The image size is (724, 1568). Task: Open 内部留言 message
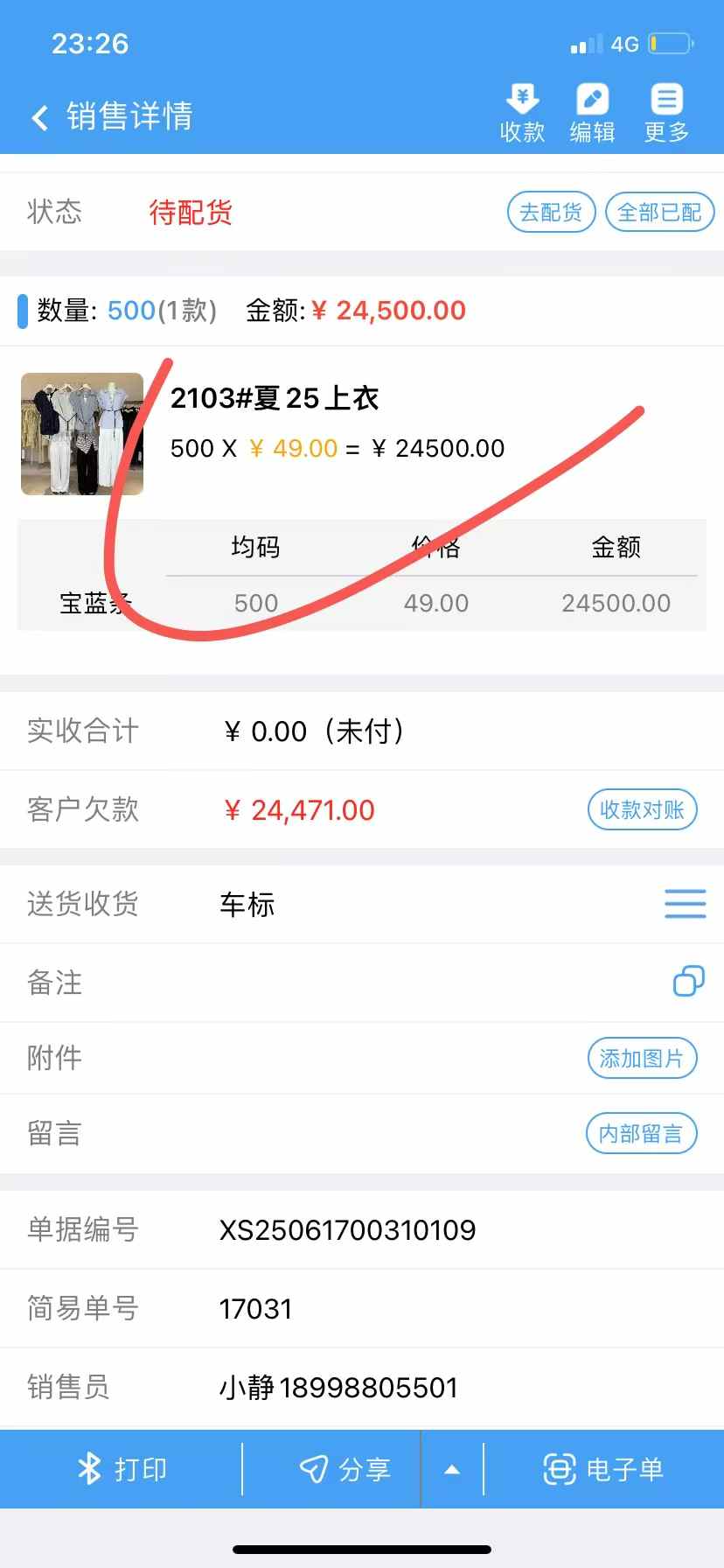click(x=641, y=1134)
